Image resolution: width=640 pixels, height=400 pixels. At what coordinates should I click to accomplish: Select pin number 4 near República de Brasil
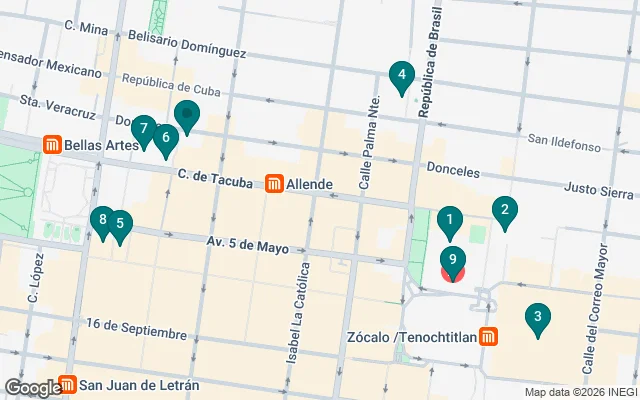click(401, 74)
